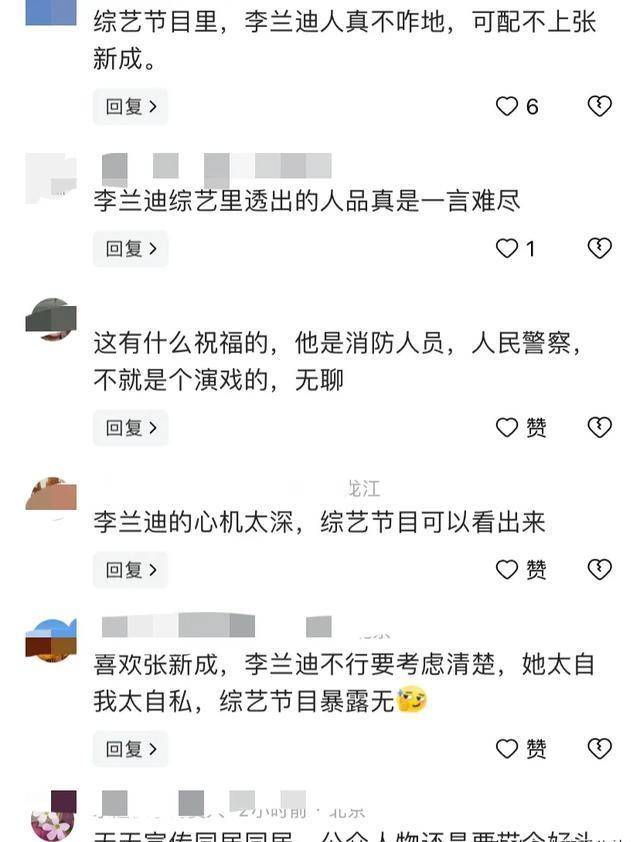This screenshot has height=842, width=640.
Task: Like the comment starting 喜欢张新成
Action: tap(508, 748)
